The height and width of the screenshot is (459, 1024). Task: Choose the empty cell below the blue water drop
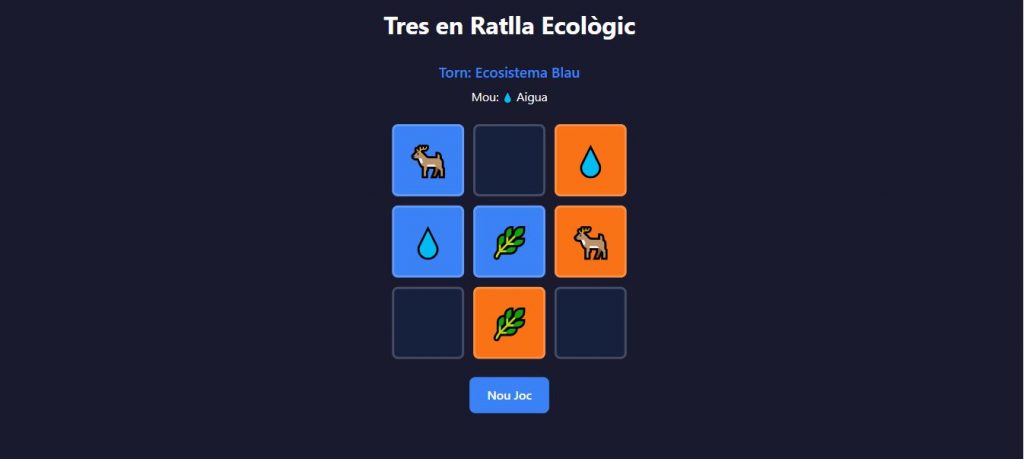coord(428,322)
